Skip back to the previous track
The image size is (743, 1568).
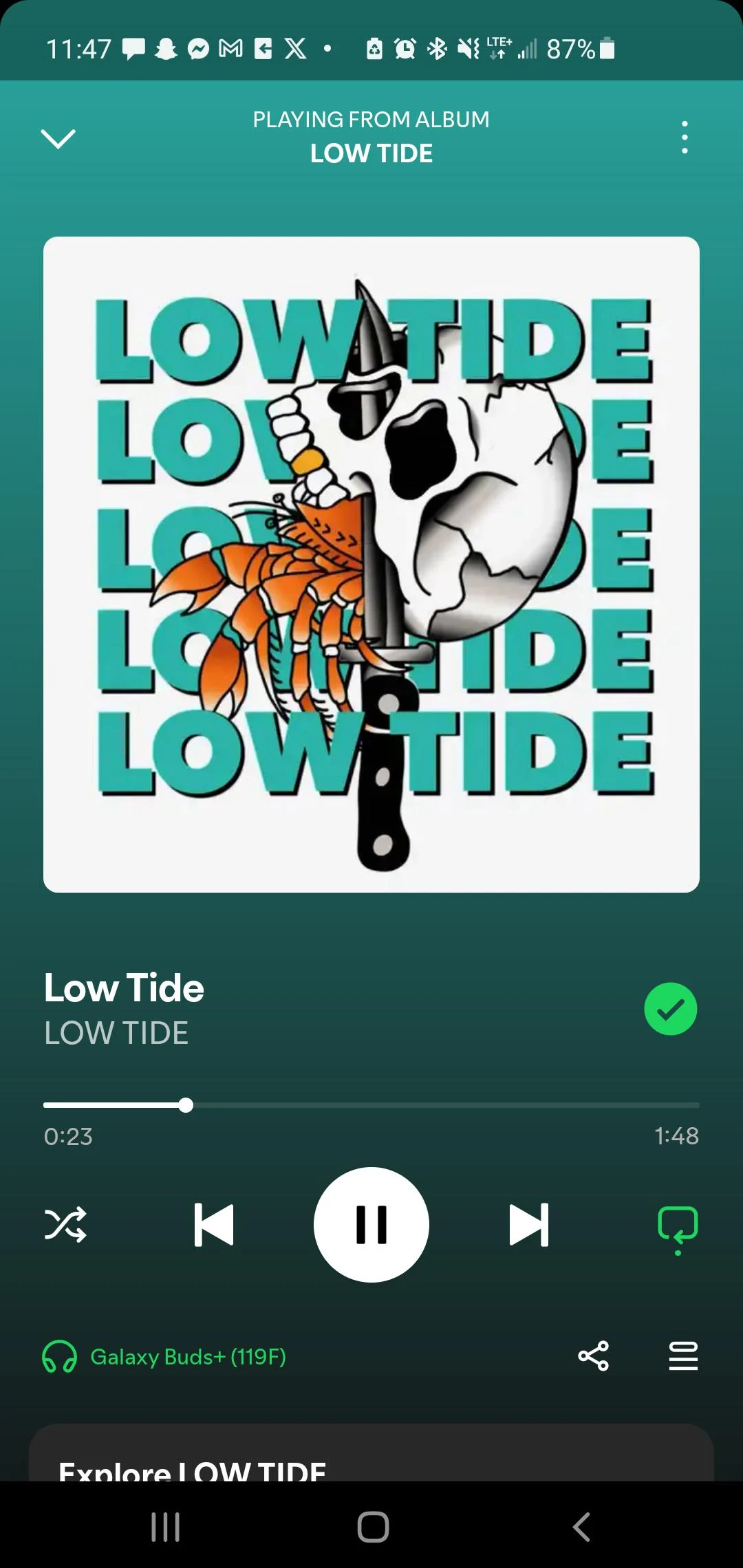[214, 1225]
